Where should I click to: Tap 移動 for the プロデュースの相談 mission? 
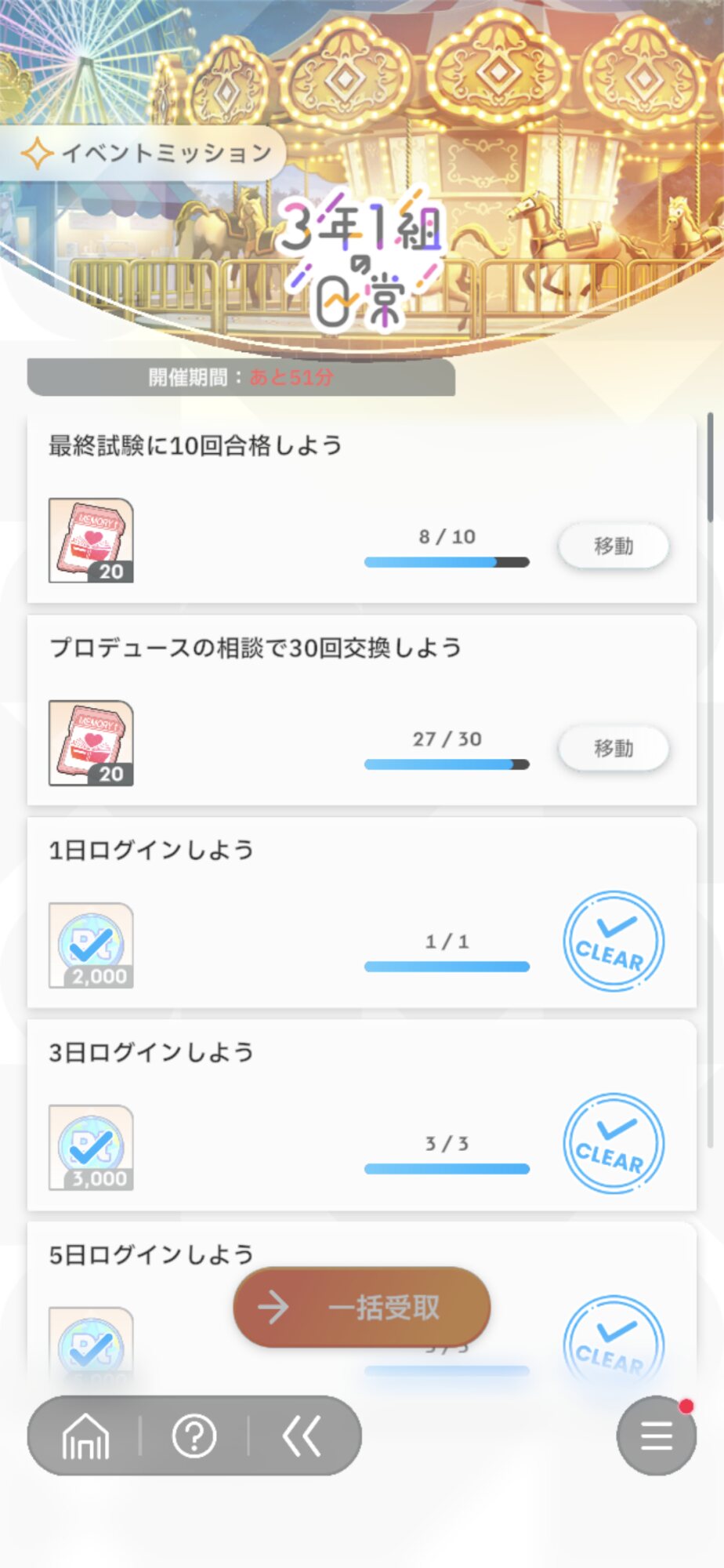613,748
